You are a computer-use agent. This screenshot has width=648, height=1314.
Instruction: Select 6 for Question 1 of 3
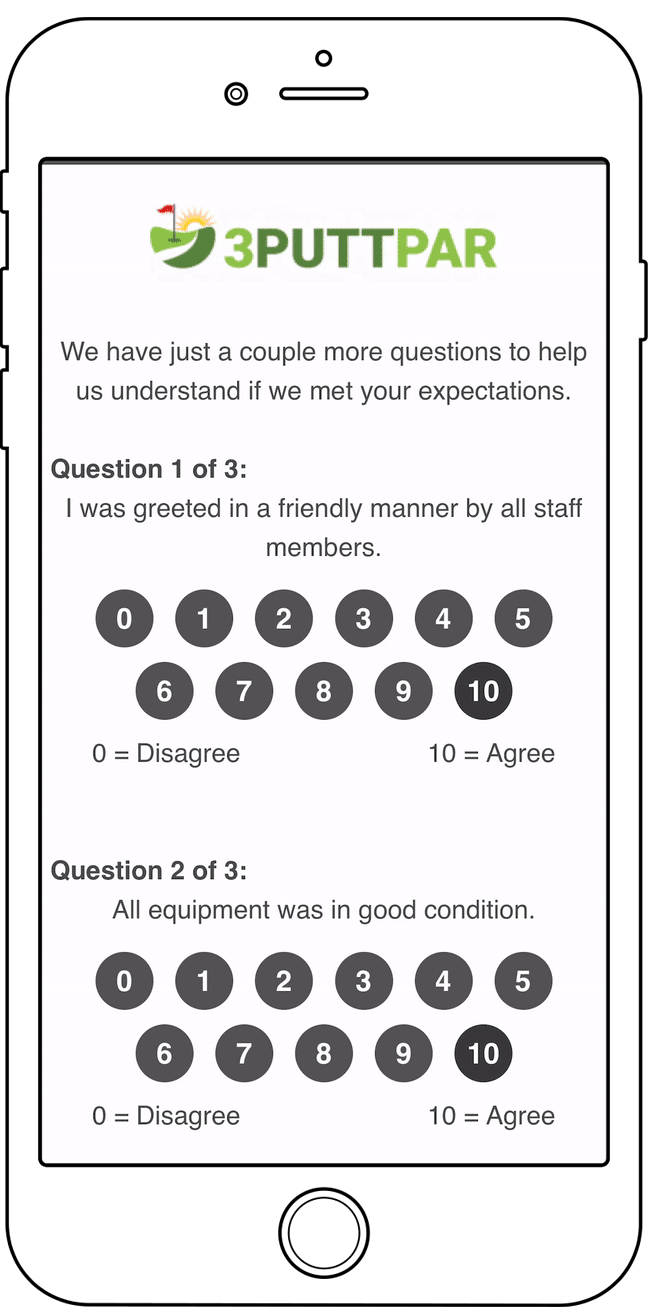pyautogui.click(x=164, y=690)
